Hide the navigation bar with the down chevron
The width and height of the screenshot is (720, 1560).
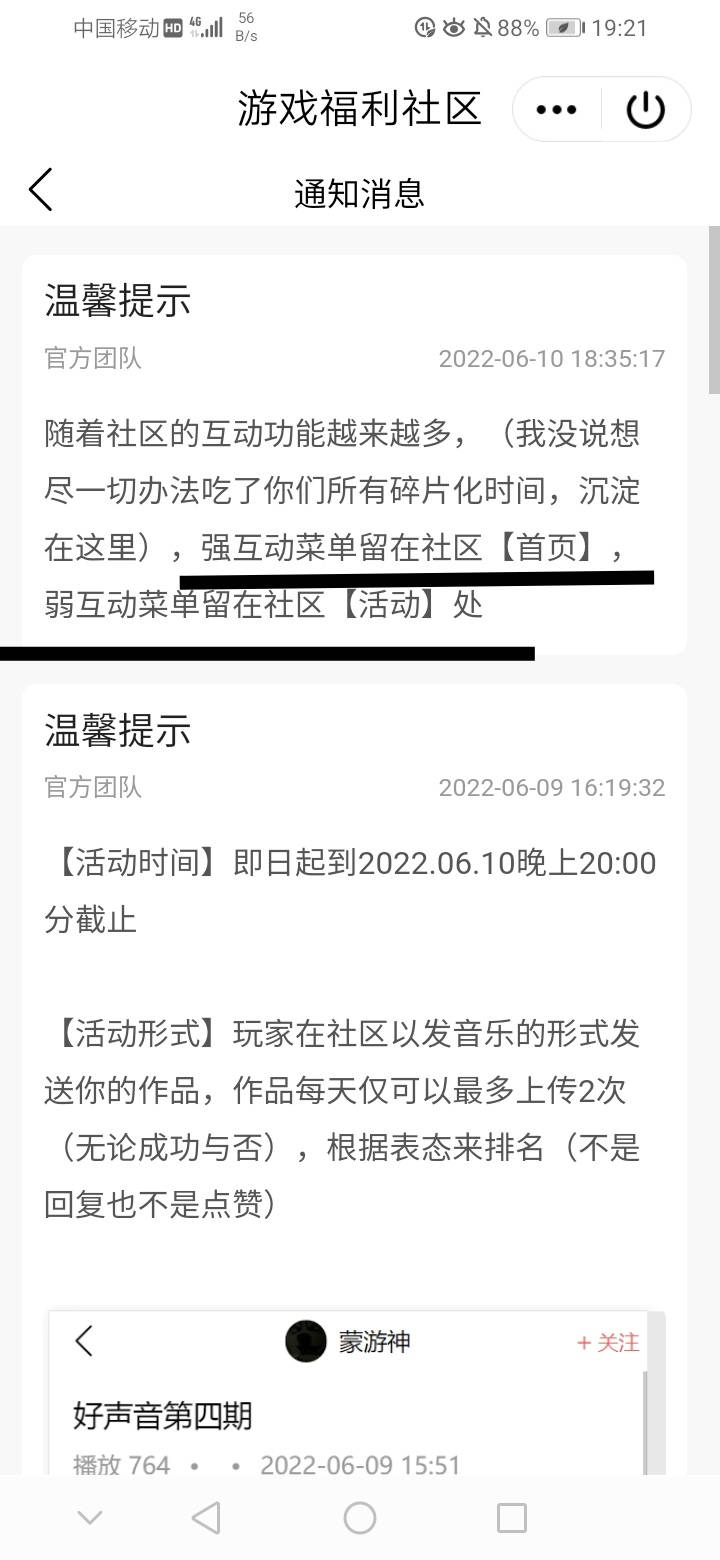90,1518
